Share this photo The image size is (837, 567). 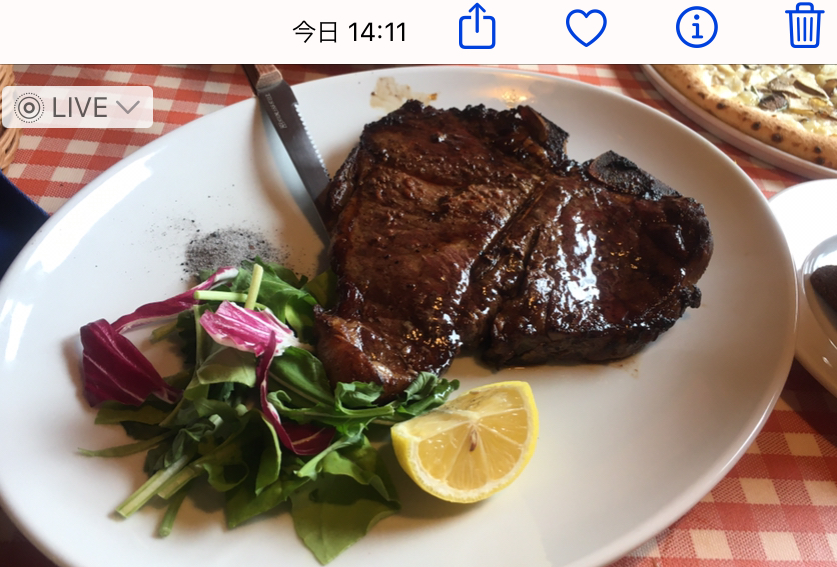[x=477, y=27]
